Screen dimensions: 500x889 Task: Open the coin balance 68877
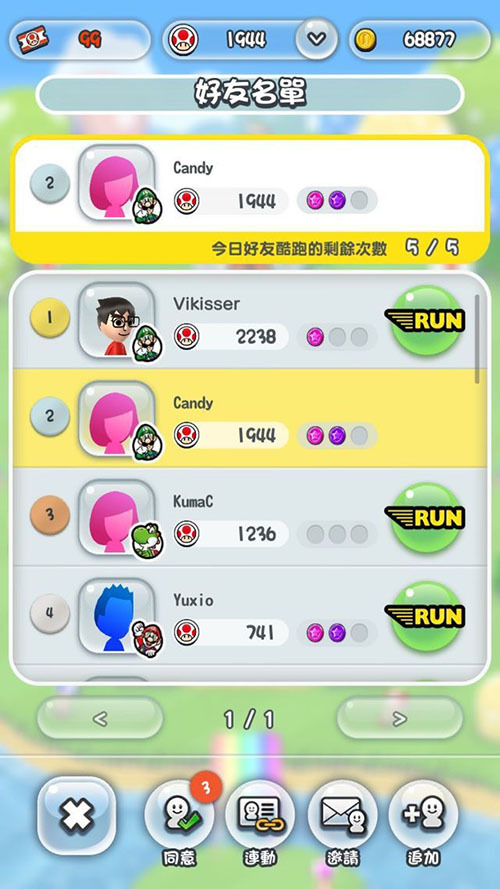pos(420,39)
